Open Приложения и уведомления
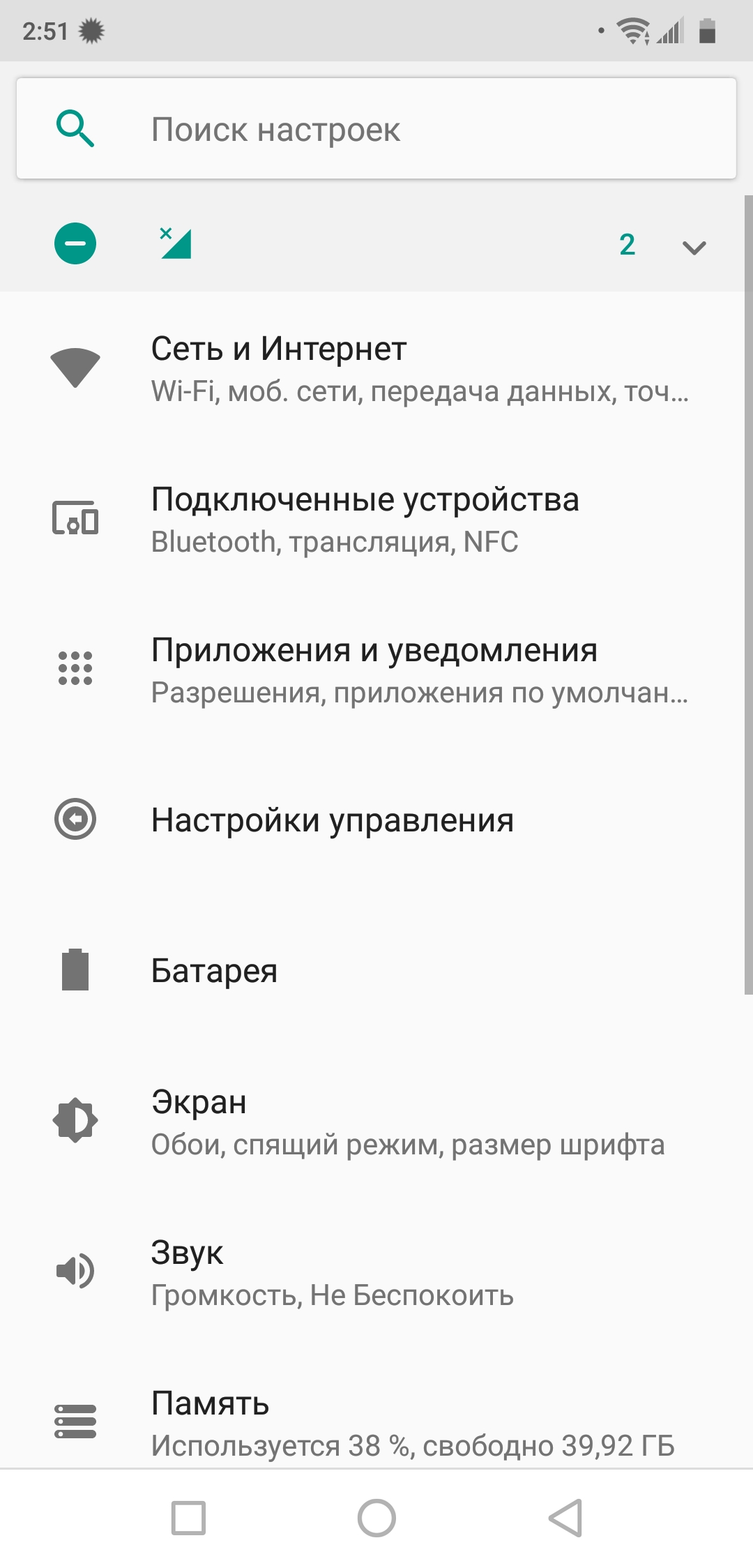 (x=376, y=670)
